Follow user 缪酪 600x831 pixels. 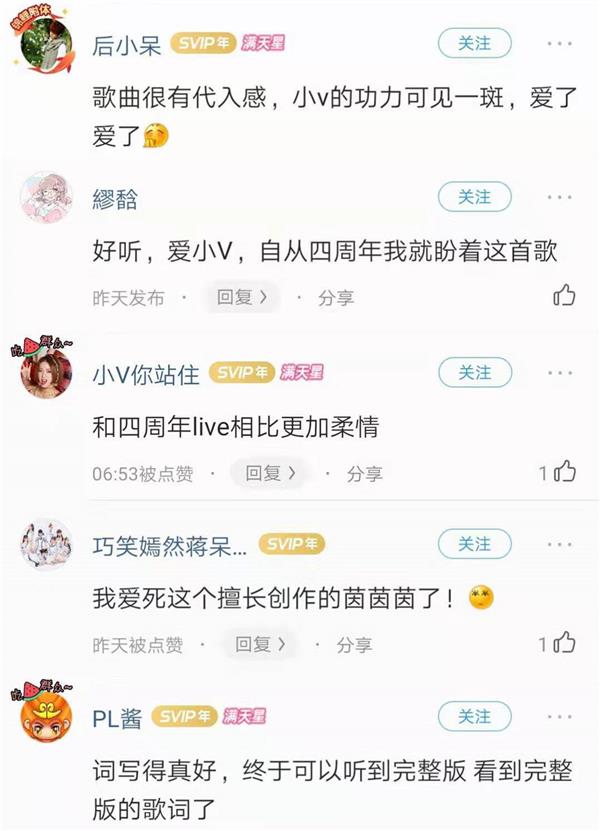475,198
